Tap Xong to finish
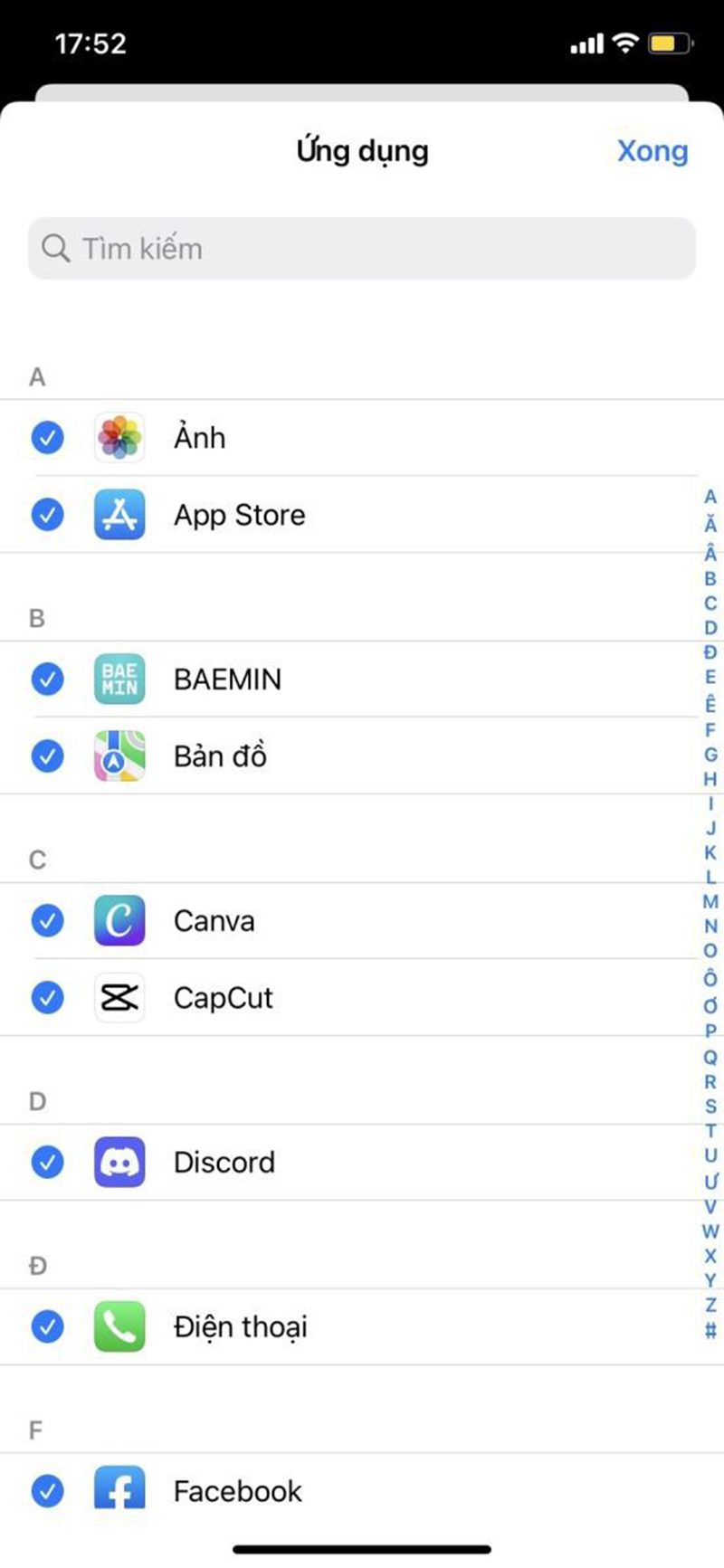724x1568 pixels. coord(653,150)
